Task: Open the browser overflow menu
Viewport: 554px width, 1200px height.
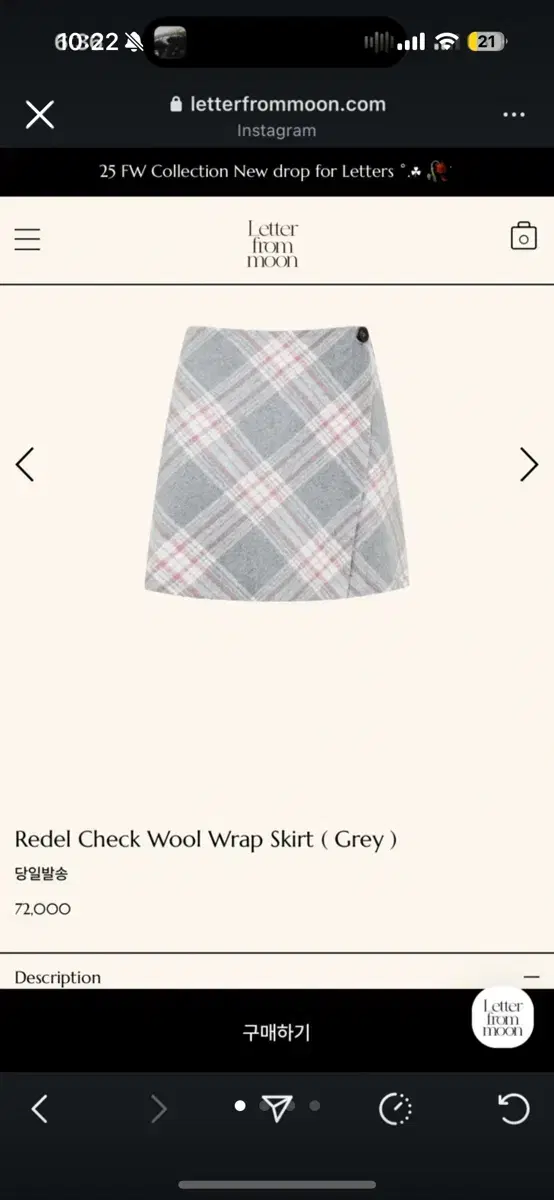Action: (x=514, y=115)
